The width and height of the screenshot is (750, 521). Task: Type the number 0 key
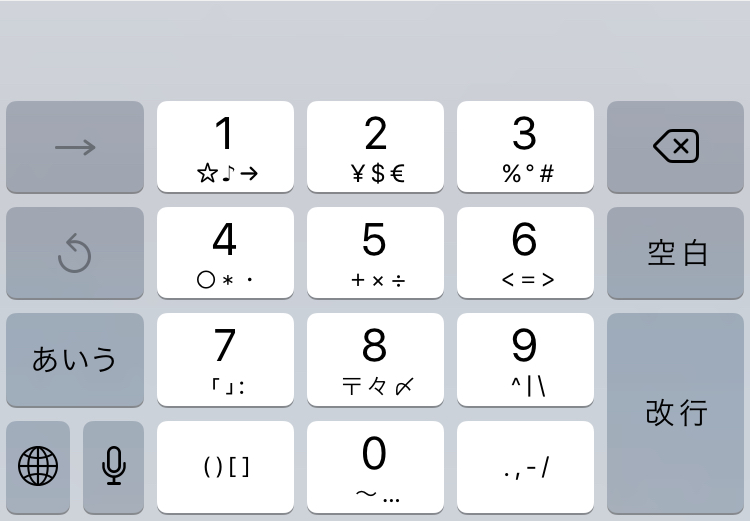coord(375,466)
